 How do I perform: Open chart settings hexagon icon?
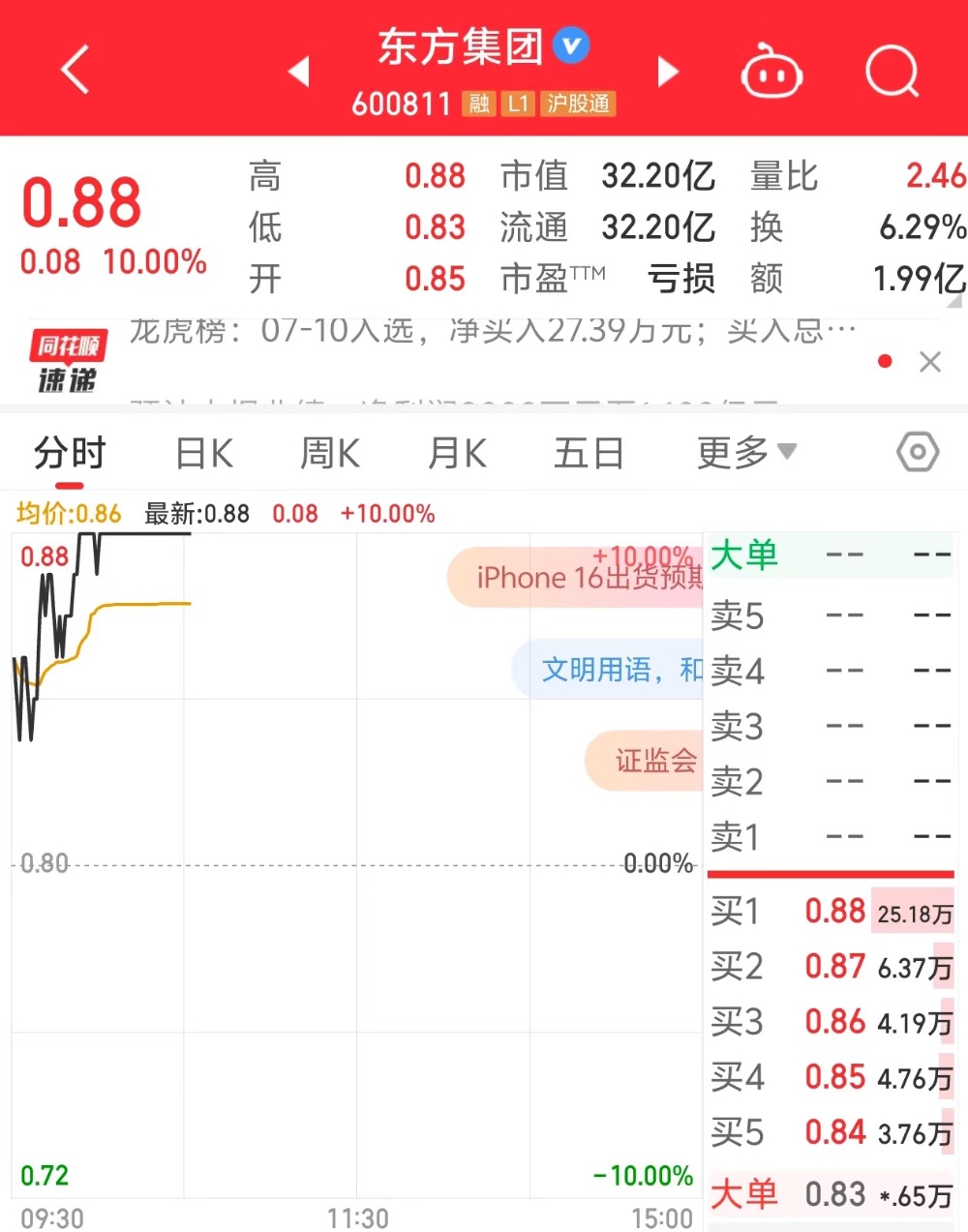point(917,452)
